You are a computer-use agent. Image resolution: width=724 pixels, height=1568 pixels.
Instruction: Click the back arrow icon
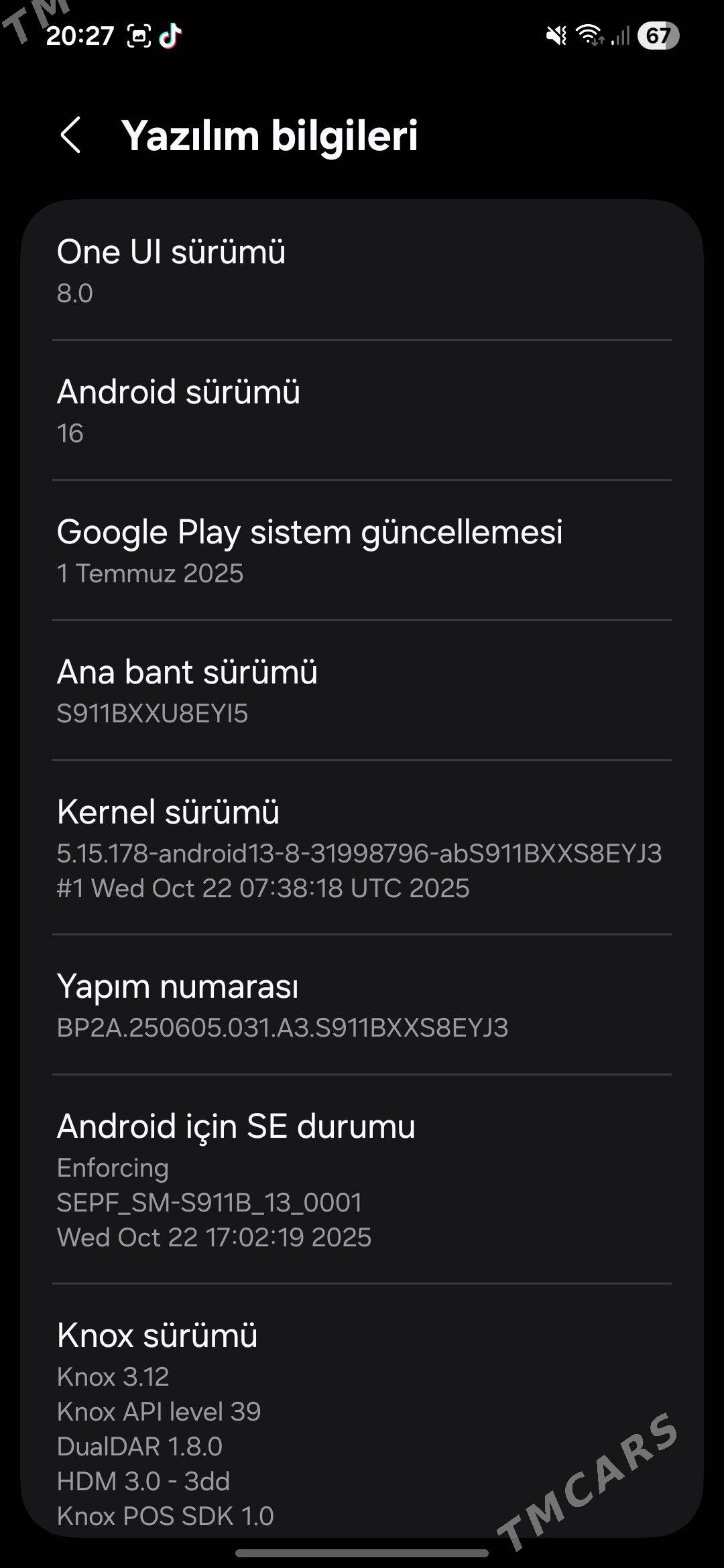69,136
